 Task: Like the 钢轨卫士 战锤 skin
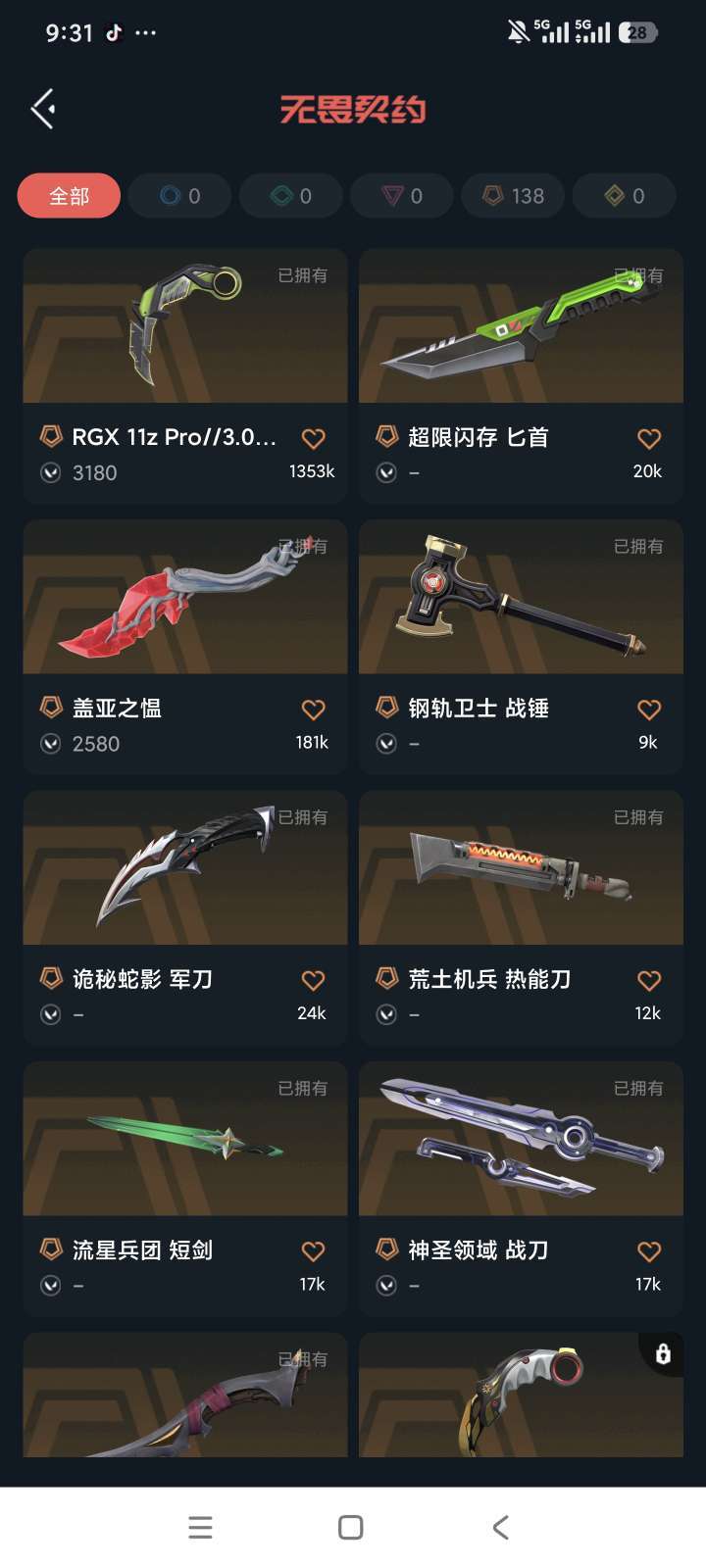tap(649, 709)
